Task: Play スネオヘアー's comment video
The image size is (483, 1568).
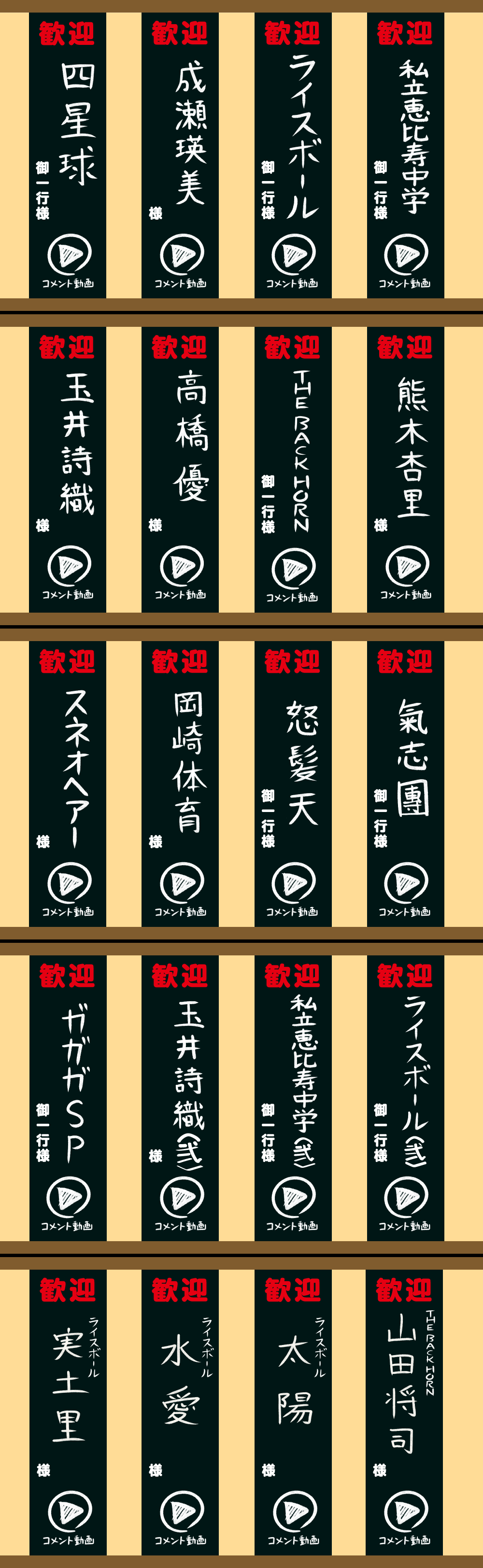Action: coord(69,882)
